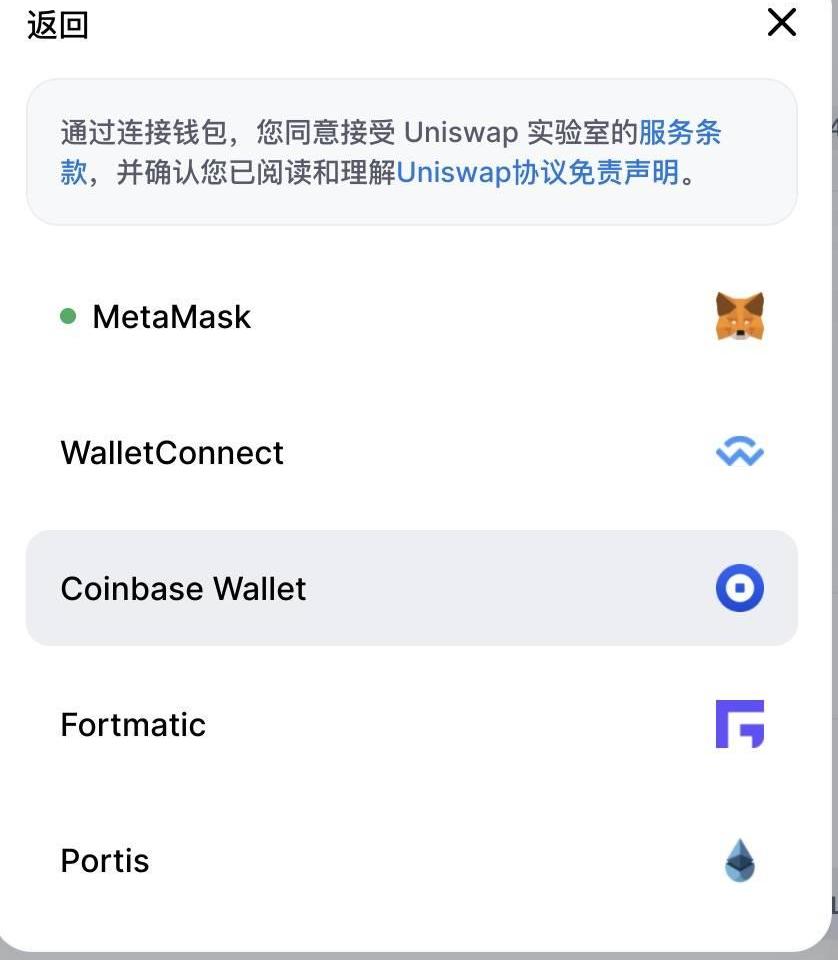Open the 服务条款 link
This screenshot has width=838, height=960.
(x=680, y=133)
